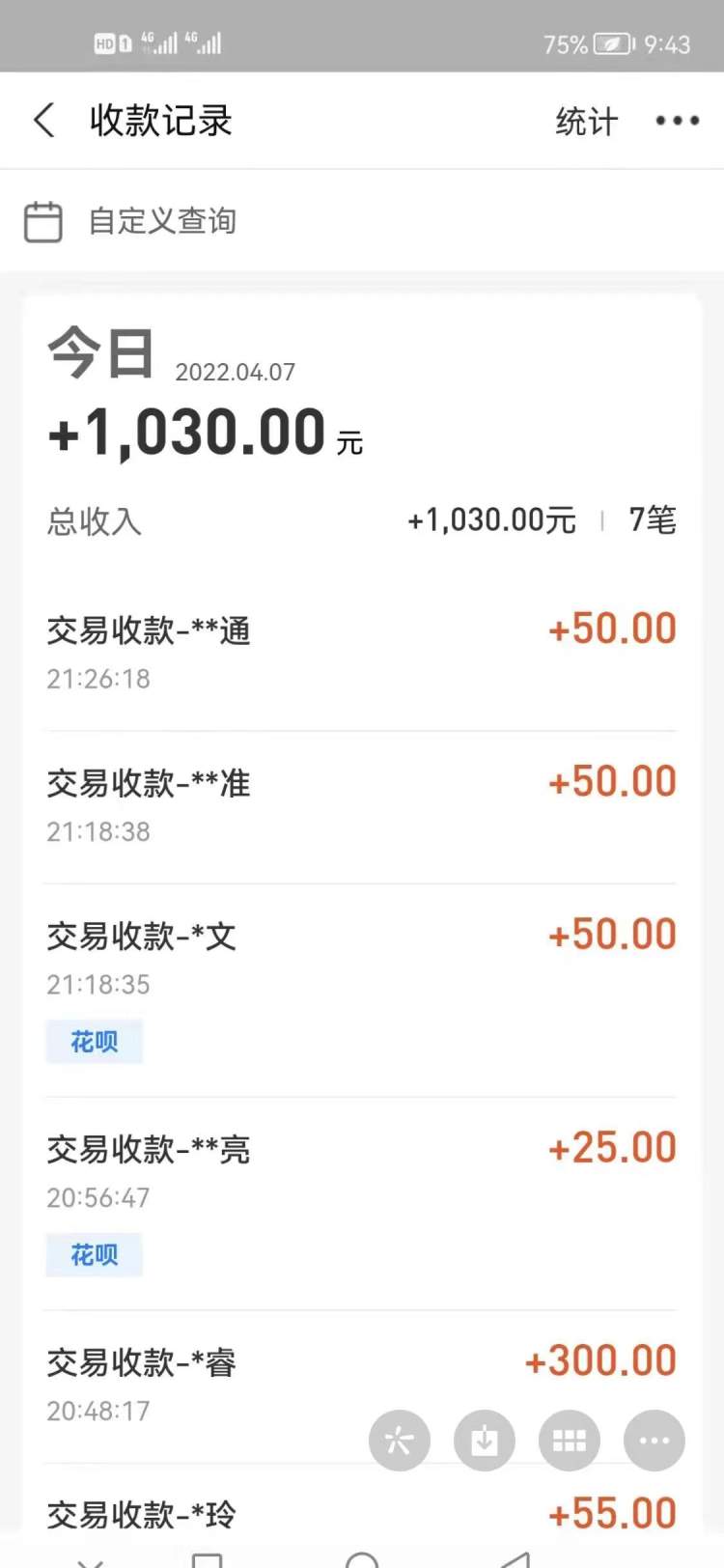This screenshot has height=1568, width=724.
Task: Tap the battery percentage 75% display
Action: click(x=566, y=43)
